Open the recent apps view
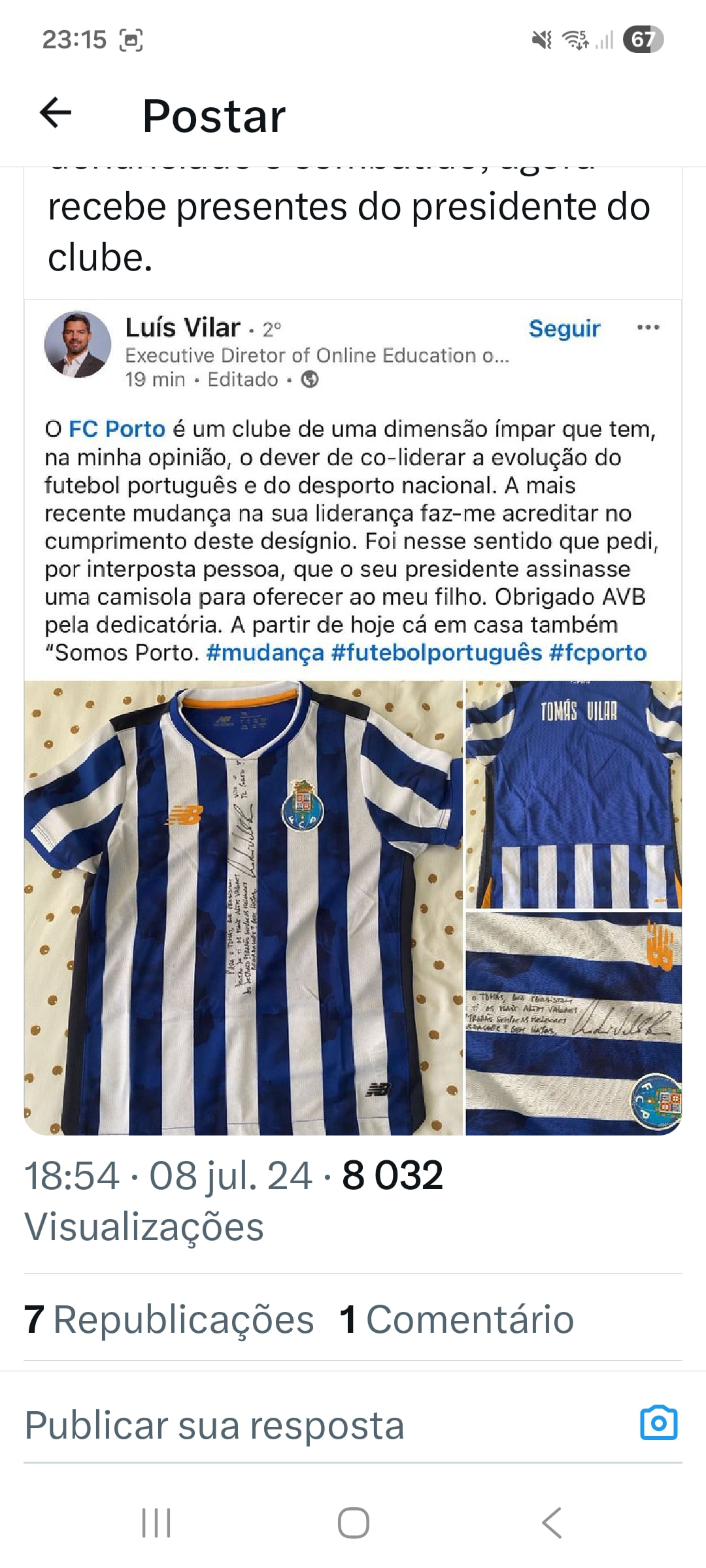706x1568 pixels. pyautogui.click(x=156, y=1523)
